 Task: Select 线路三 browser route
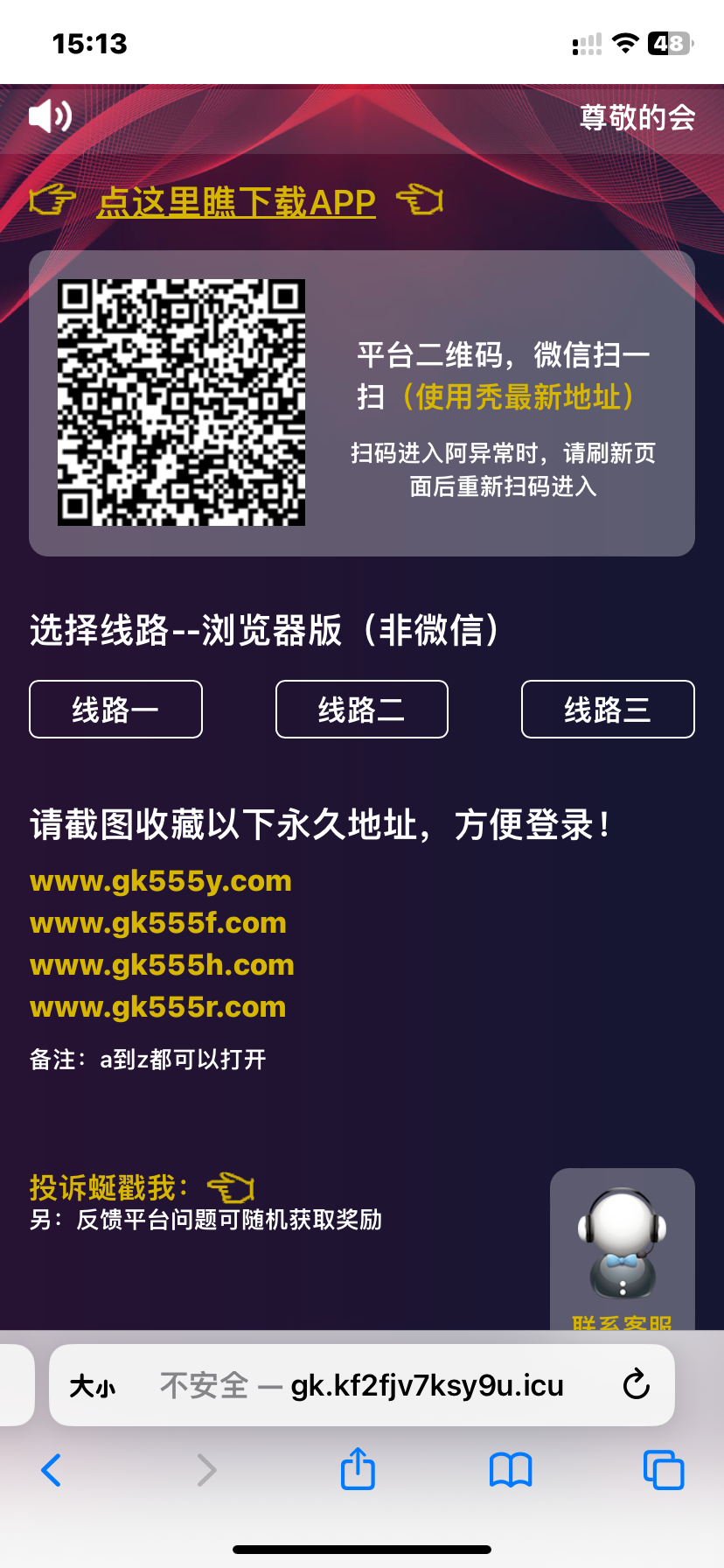tap(608, 709)
